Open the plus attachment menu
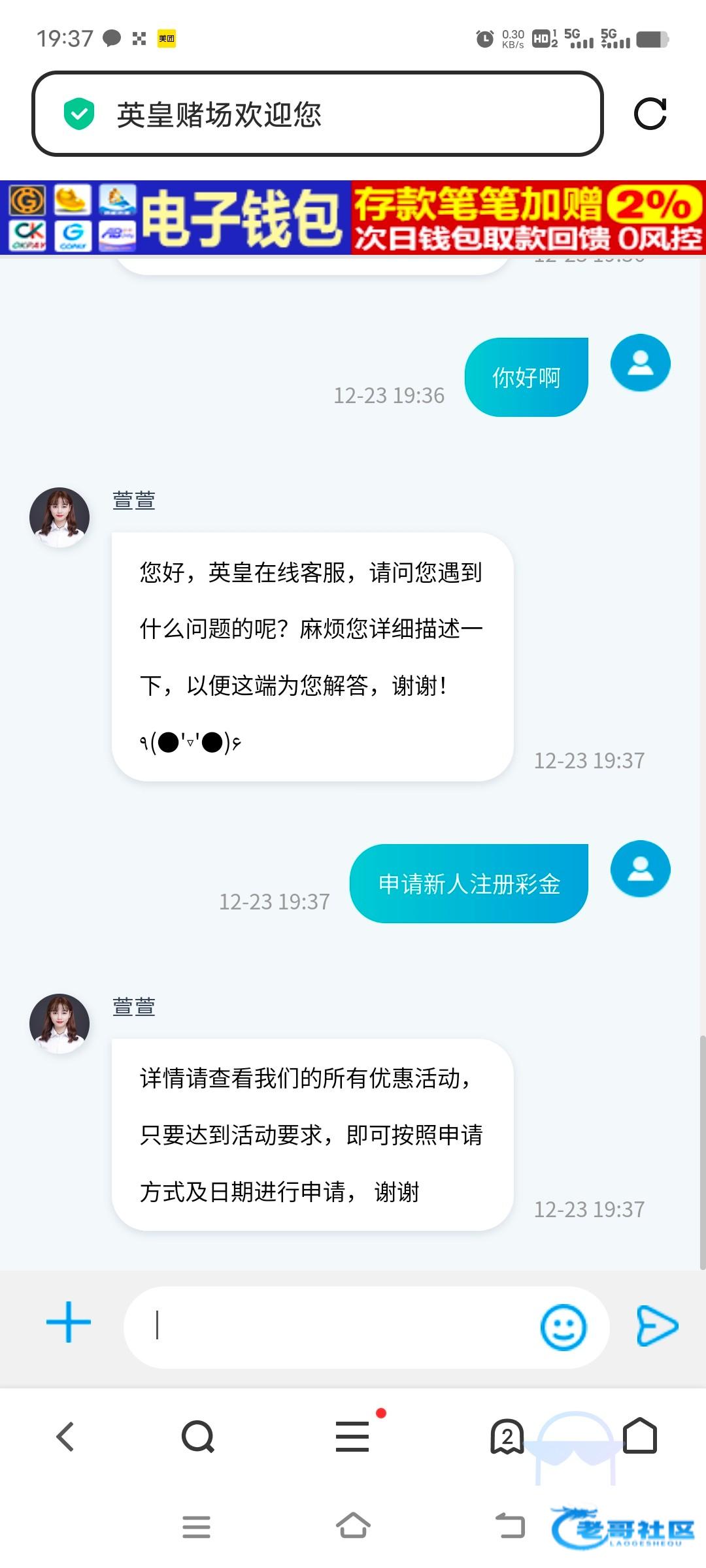The height and width of the screenshot is (1568, 706). tap(69, 1322)
